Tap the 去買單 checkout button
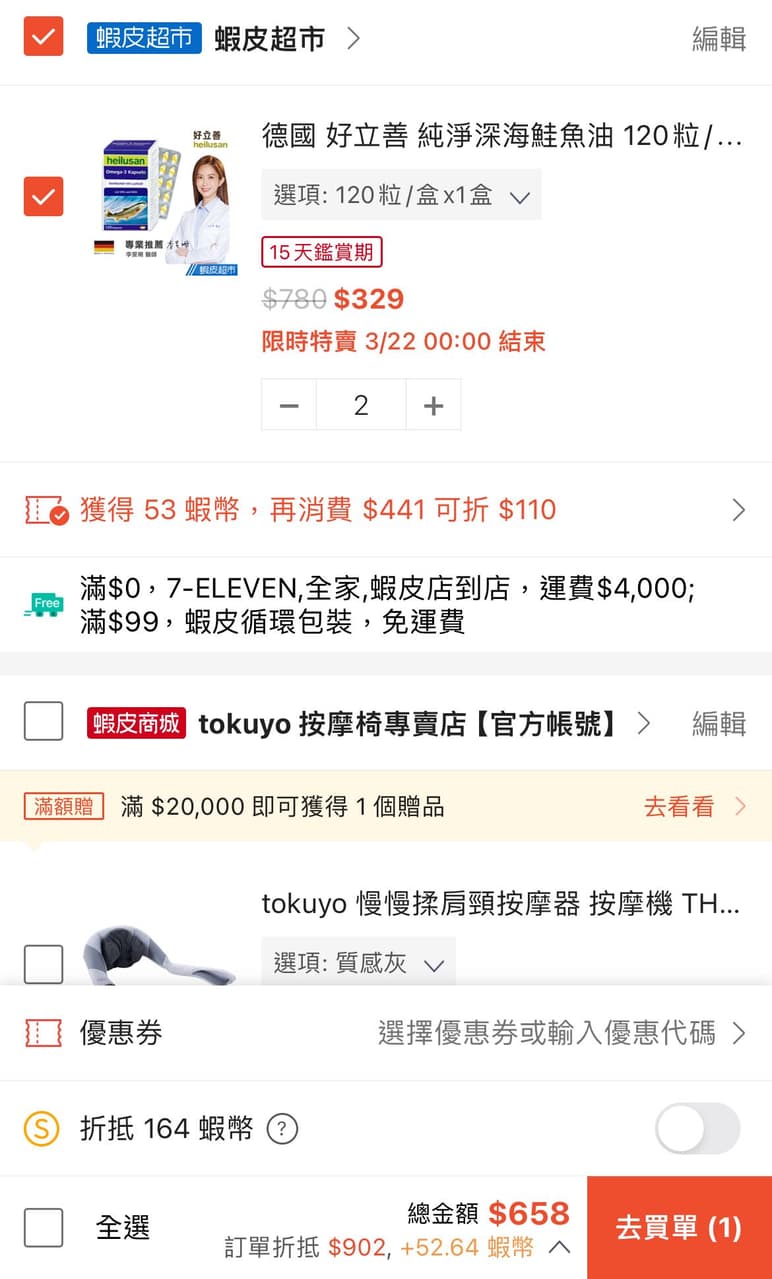The height and width of the screenshot is (1279, 772). pos(679,1226)
